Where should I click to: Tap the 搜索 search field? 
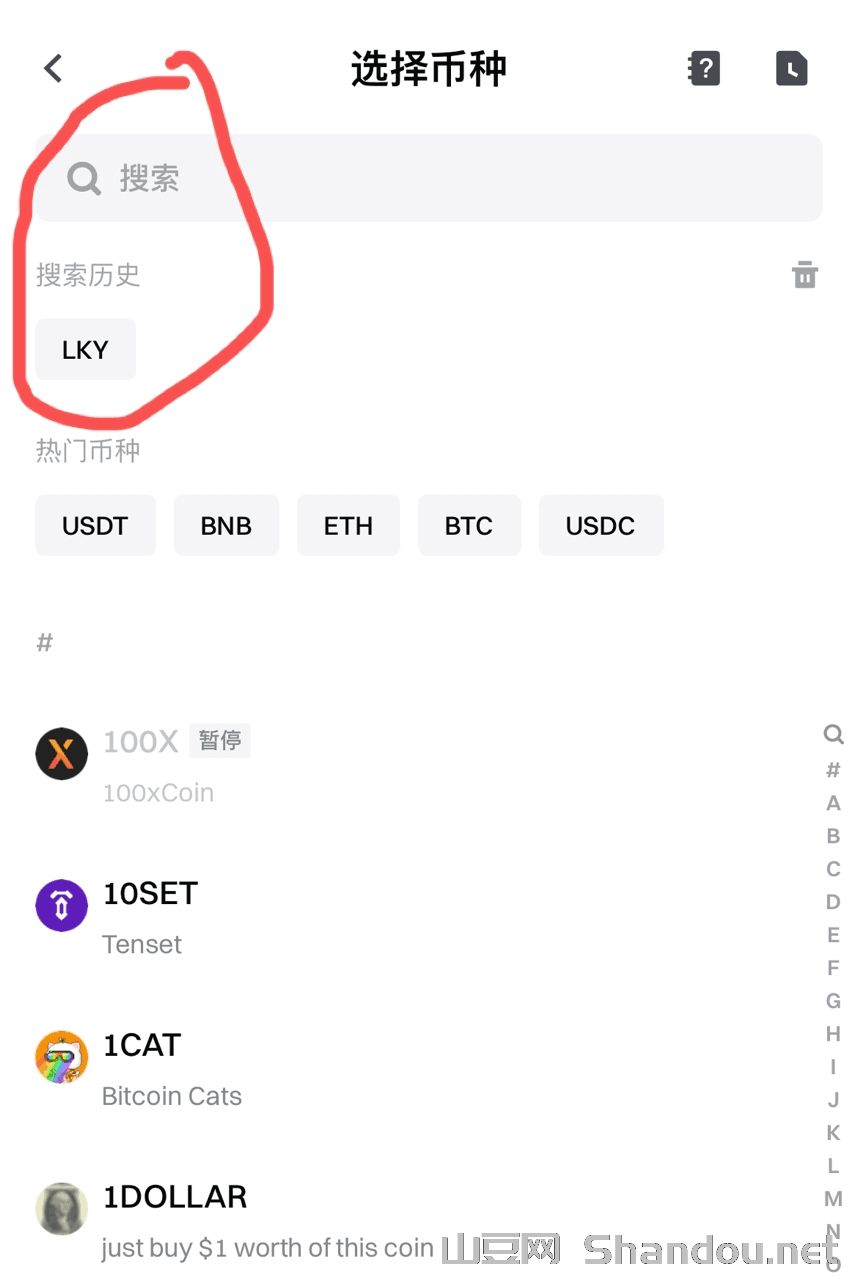point(428,178)
